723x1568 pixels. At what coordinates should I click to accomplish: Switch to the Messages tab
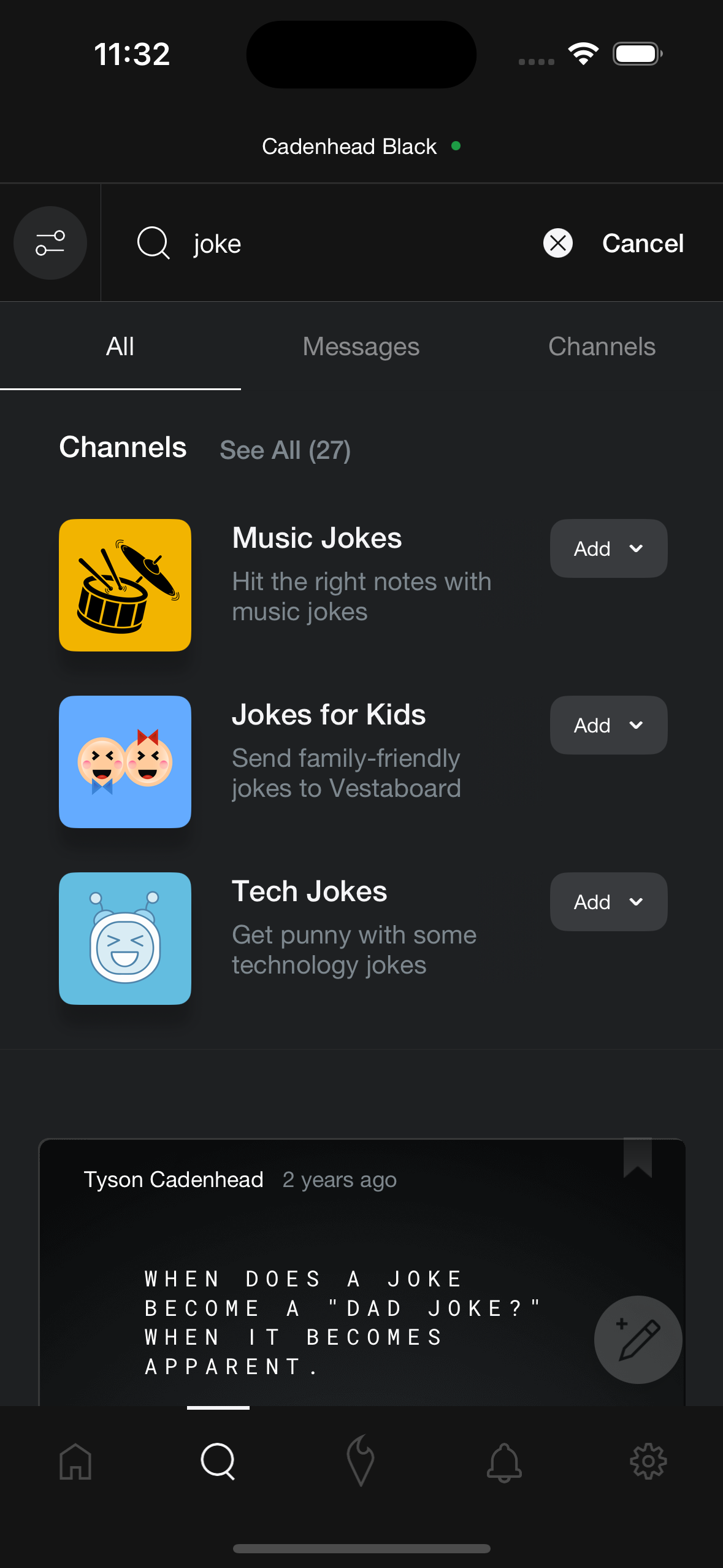tap(361, 347)
